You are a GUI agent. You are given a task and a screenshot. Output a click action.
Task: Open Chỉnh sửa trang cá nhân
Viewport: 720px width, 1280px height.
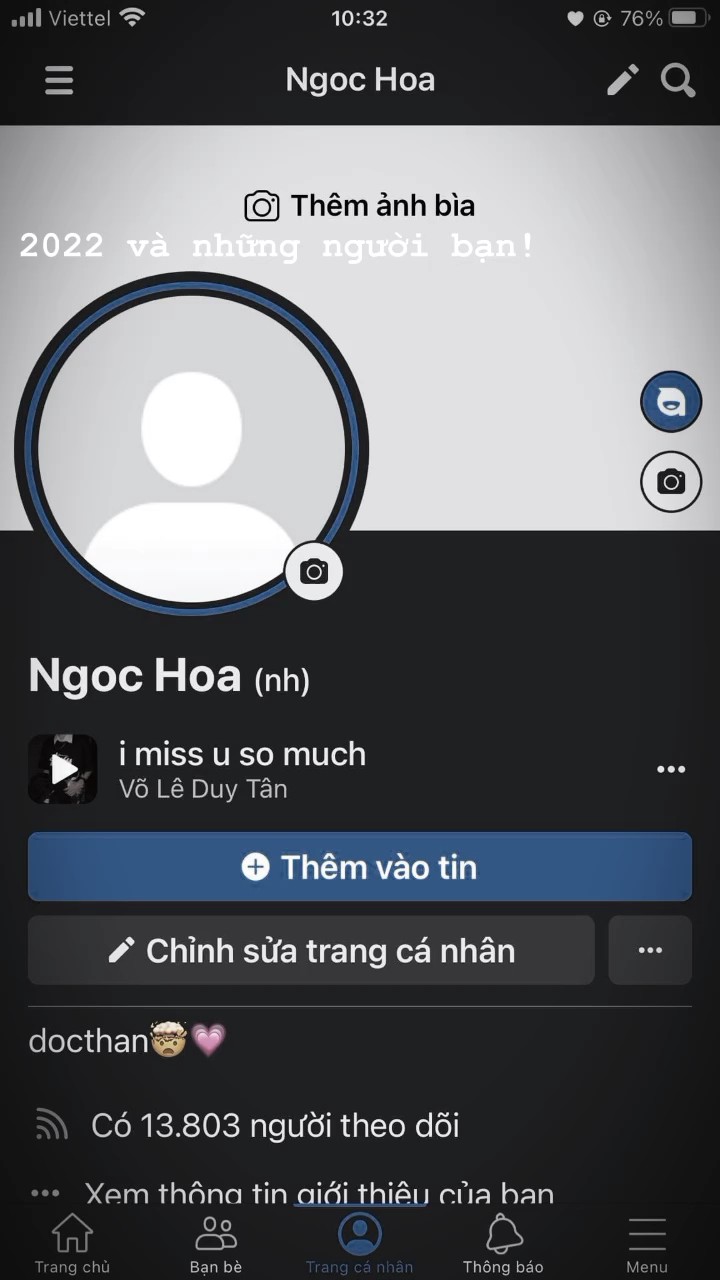311,950
